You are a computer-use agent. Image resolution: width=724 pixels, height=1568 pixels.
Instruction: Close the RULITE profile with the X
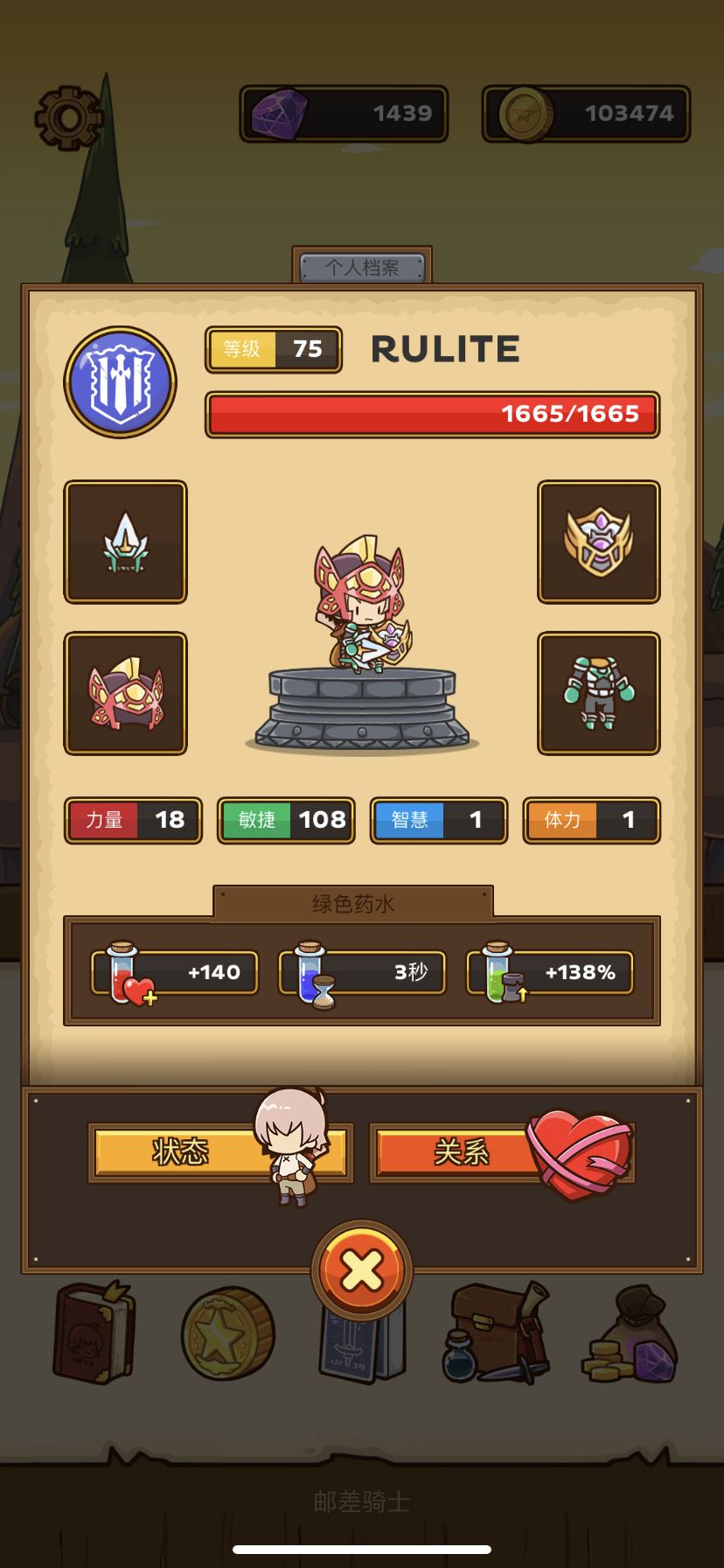[361, 1270]
